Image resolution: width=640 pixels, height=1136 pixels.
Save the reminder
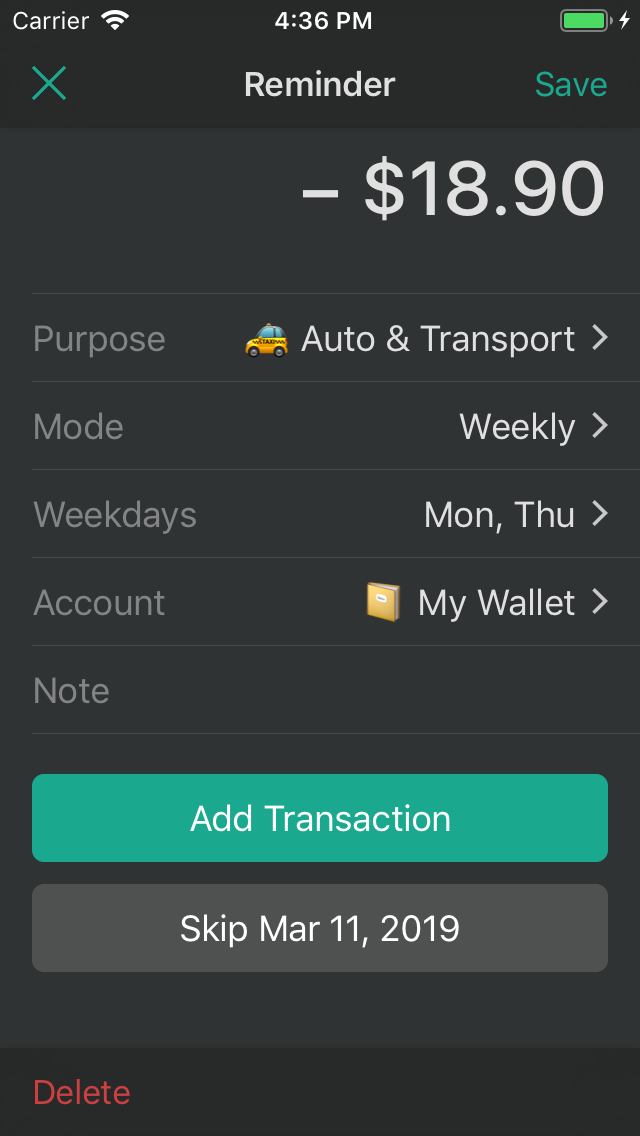point(570,85)
